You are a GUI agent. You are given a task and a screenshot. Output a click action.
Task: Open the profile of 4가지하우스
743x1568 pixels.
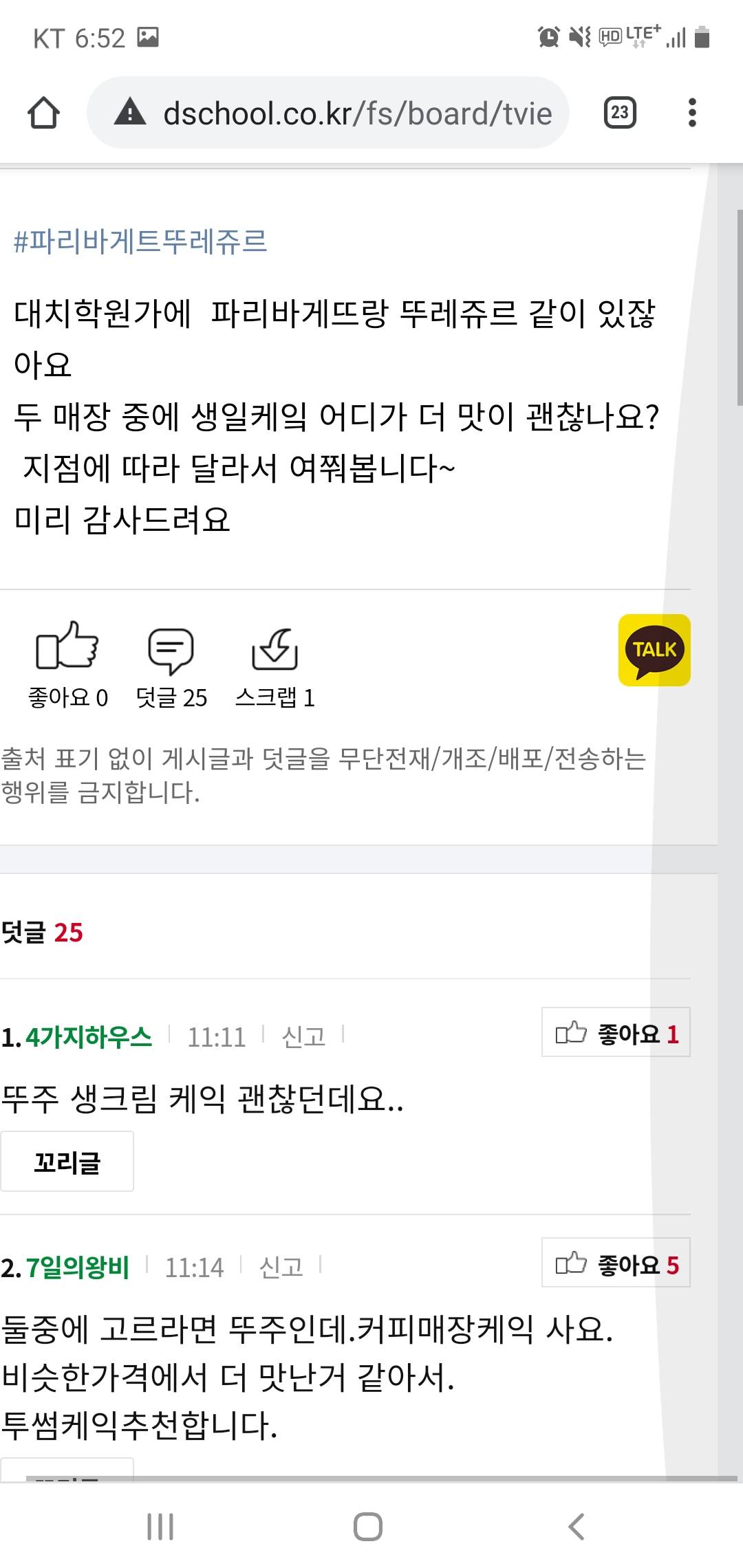coord(88,1036)
